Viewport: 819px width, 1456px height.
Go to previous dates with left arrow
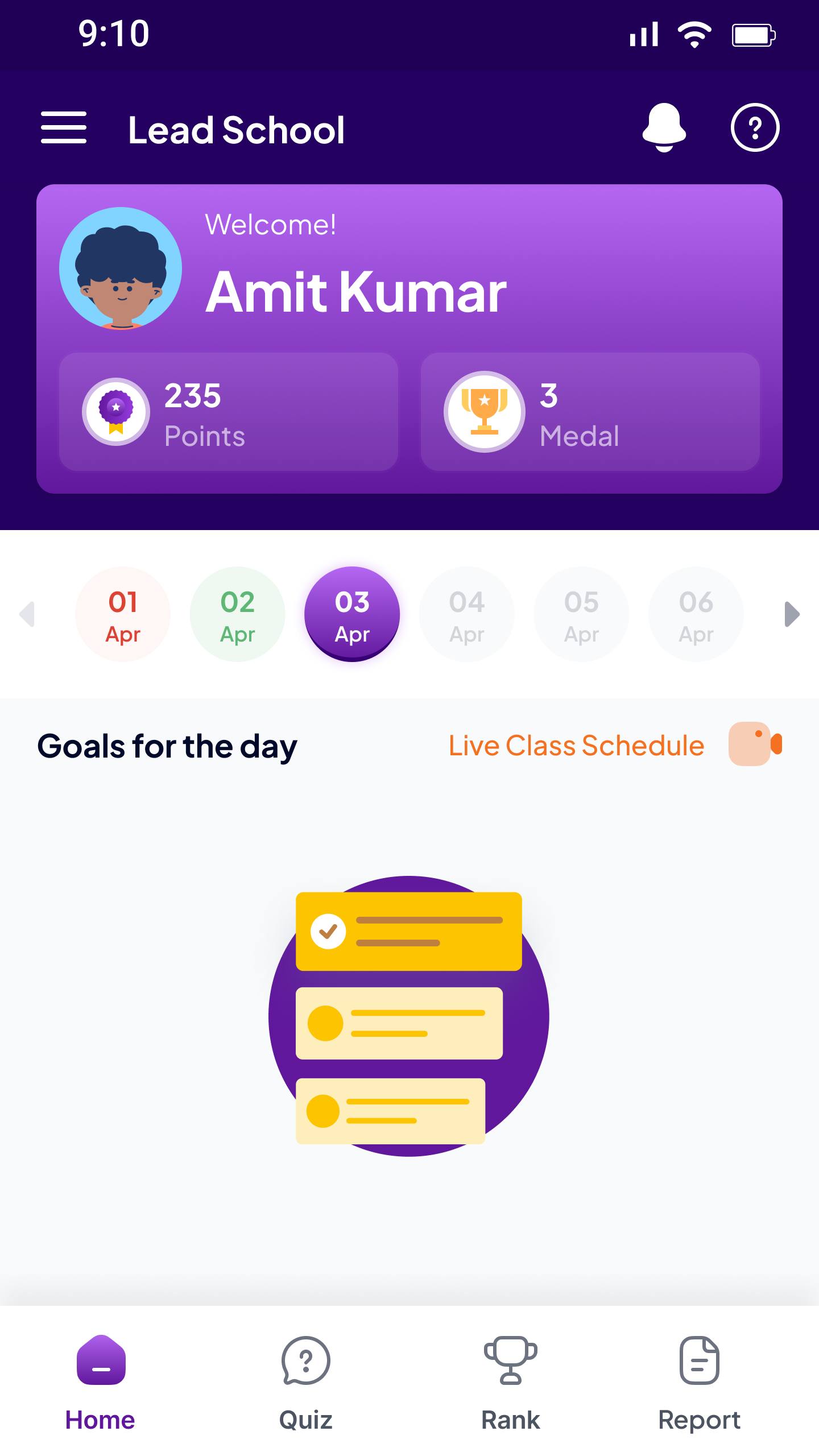pyautogui.click(x=27, y=614)
